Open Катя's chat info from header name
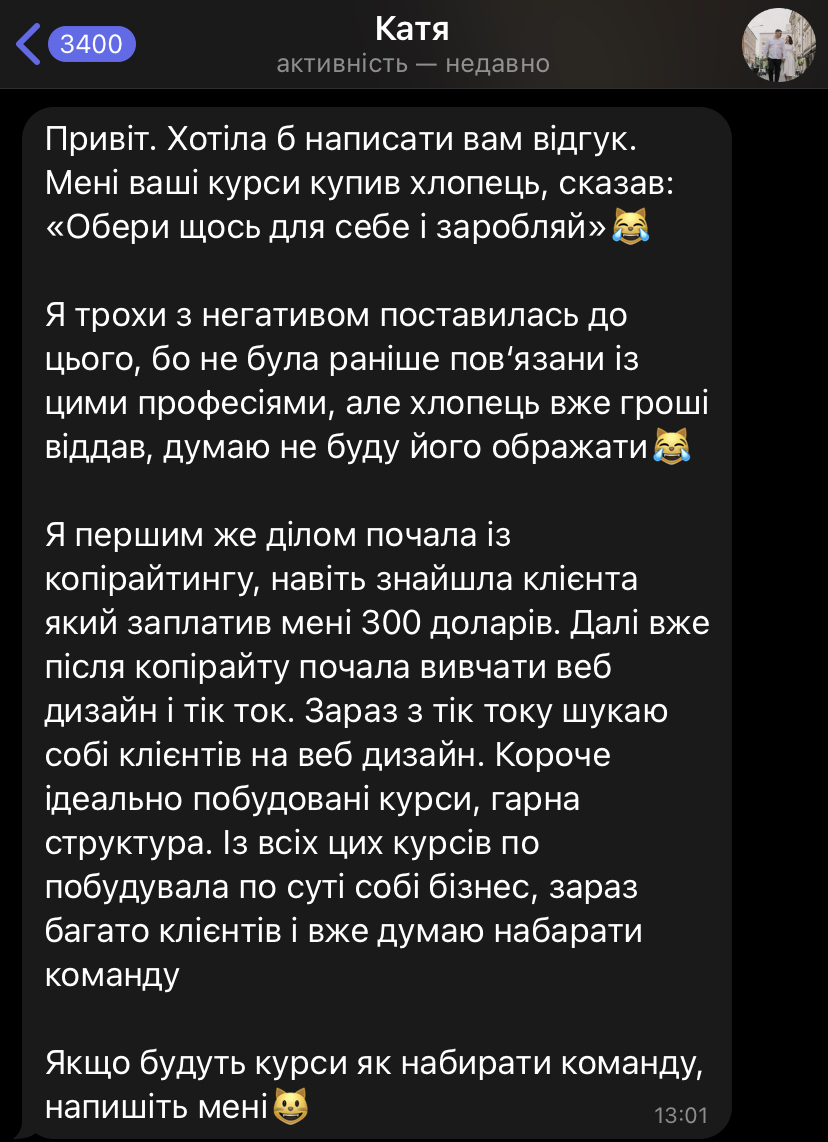The width and height of the screenshot is (828, 1142). 412,30
